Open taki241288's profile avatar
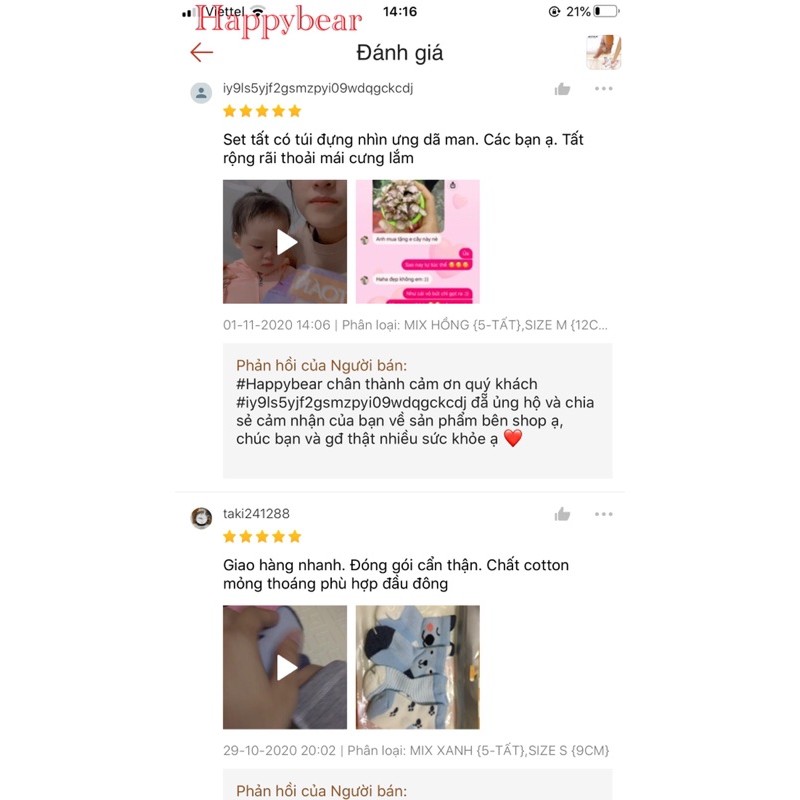The width and height of the screenshot is (800, 800). pos(202,518)
